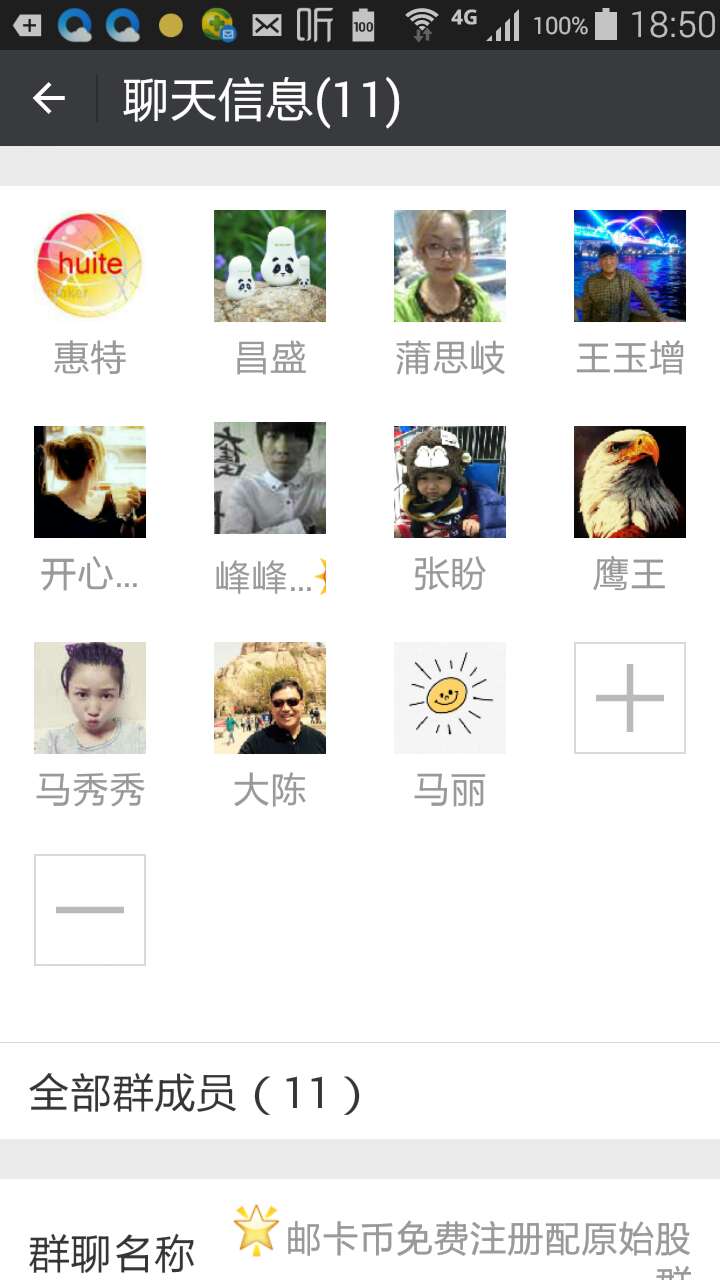720x1280 pixels.
Task: Open 马丽's profile
Action: (450, 698)
